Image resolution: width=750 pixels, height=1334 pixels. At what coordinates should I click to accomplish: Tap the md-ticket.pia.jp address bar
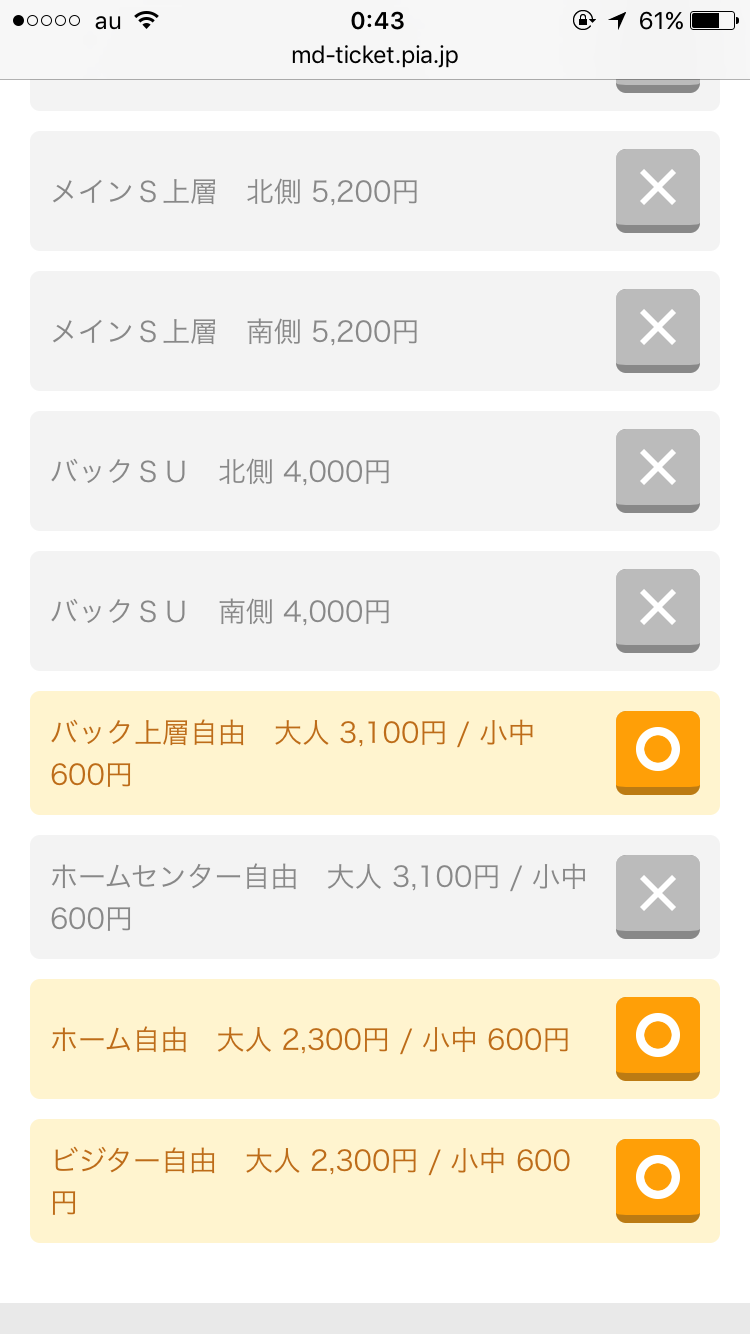[375, 55]
